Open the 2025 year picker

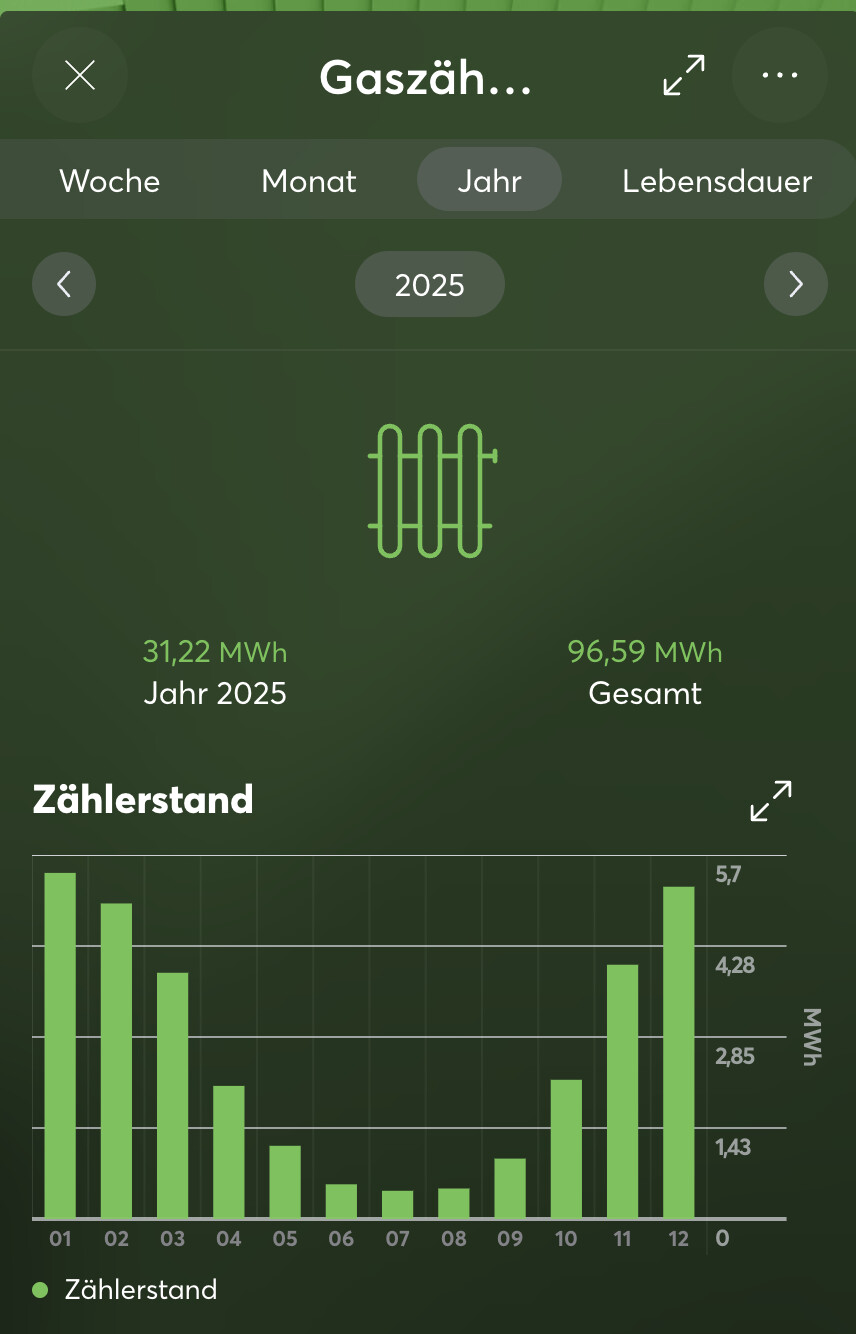430,285
